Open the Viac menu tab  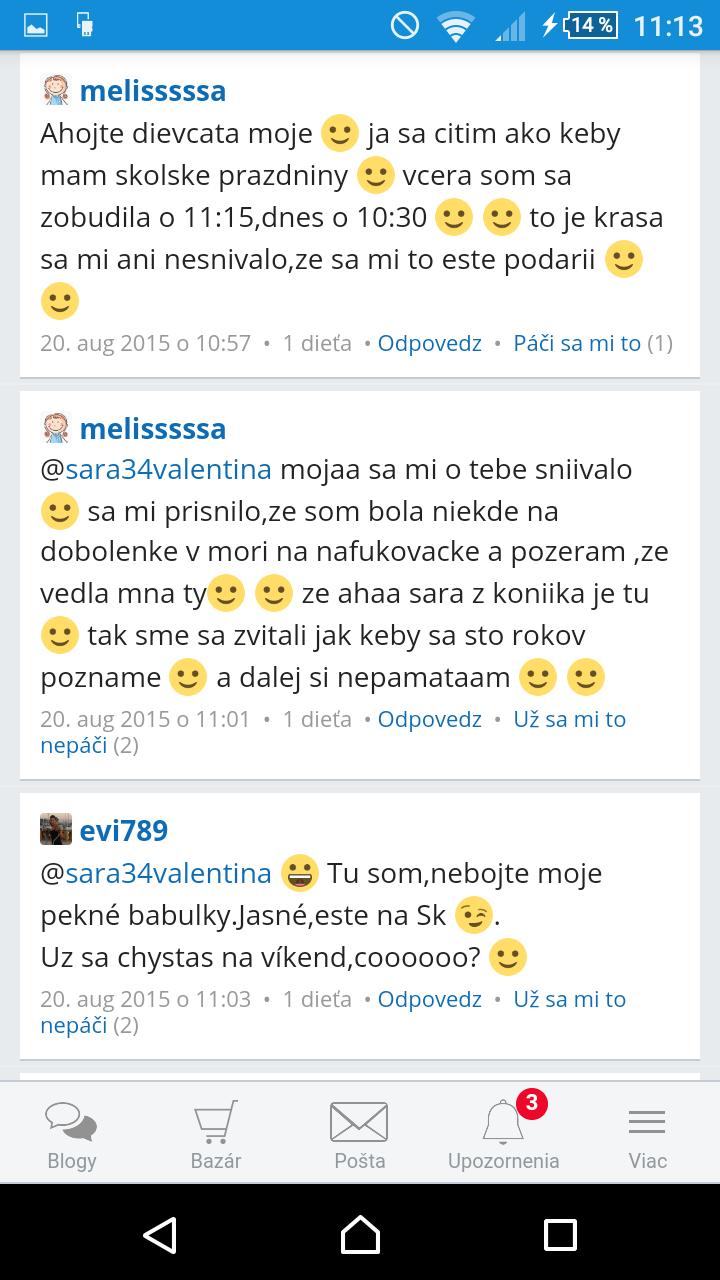[x=647, y=1135]
